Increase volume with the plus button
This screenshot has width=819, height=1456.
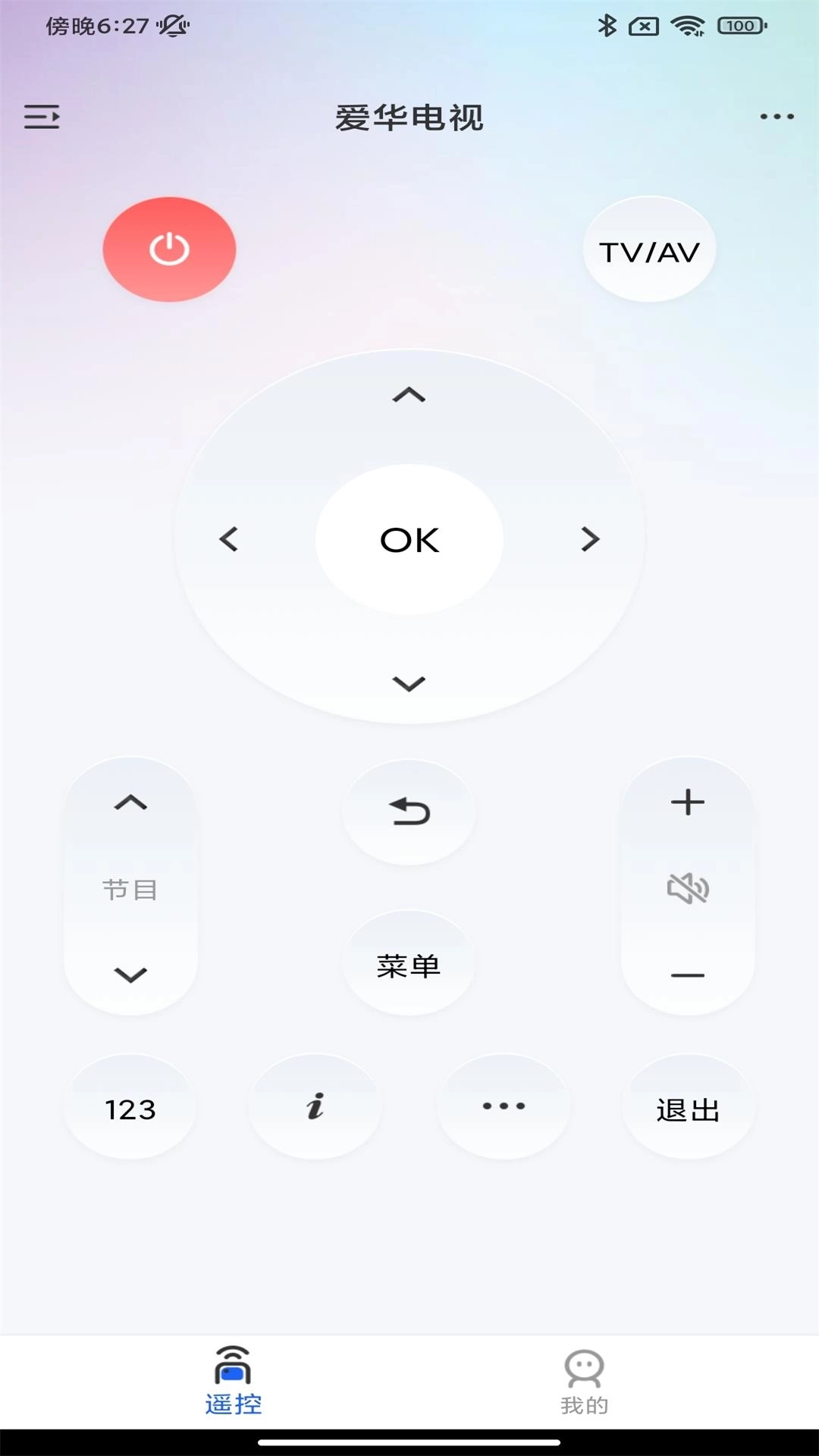click(686, 802)
